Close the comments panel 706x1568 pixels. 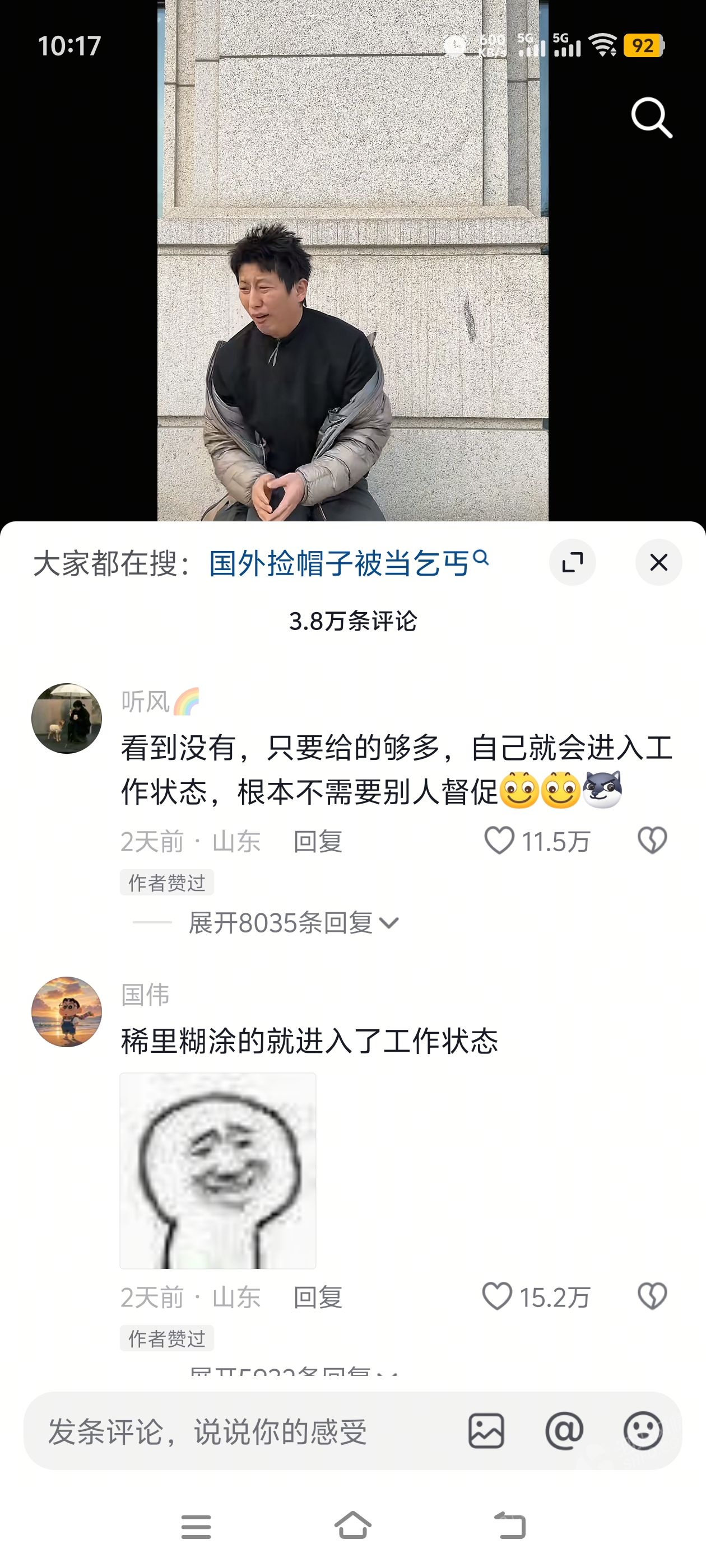[658, 562]
